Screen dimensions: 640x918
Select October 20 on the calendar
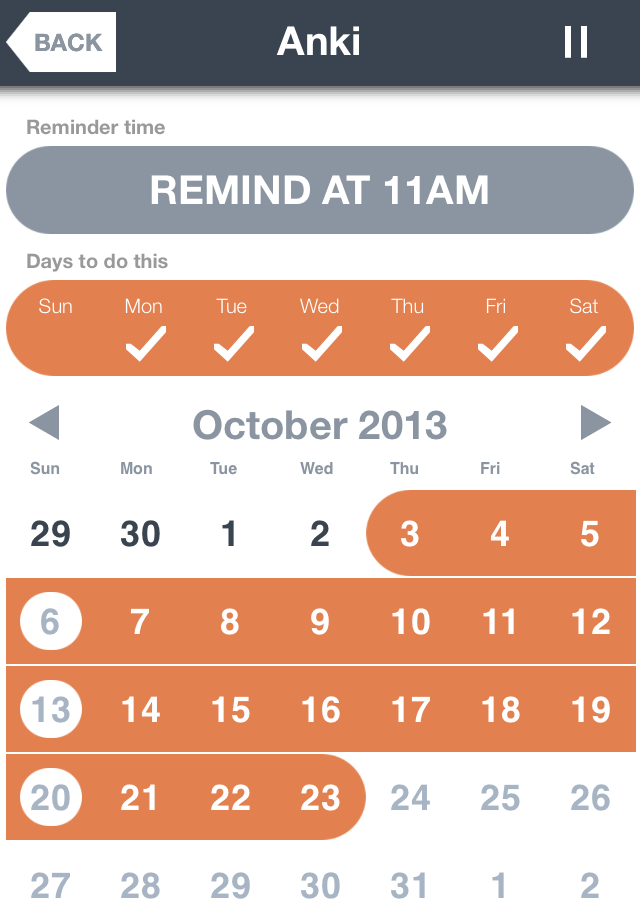(x=50, y=798)
